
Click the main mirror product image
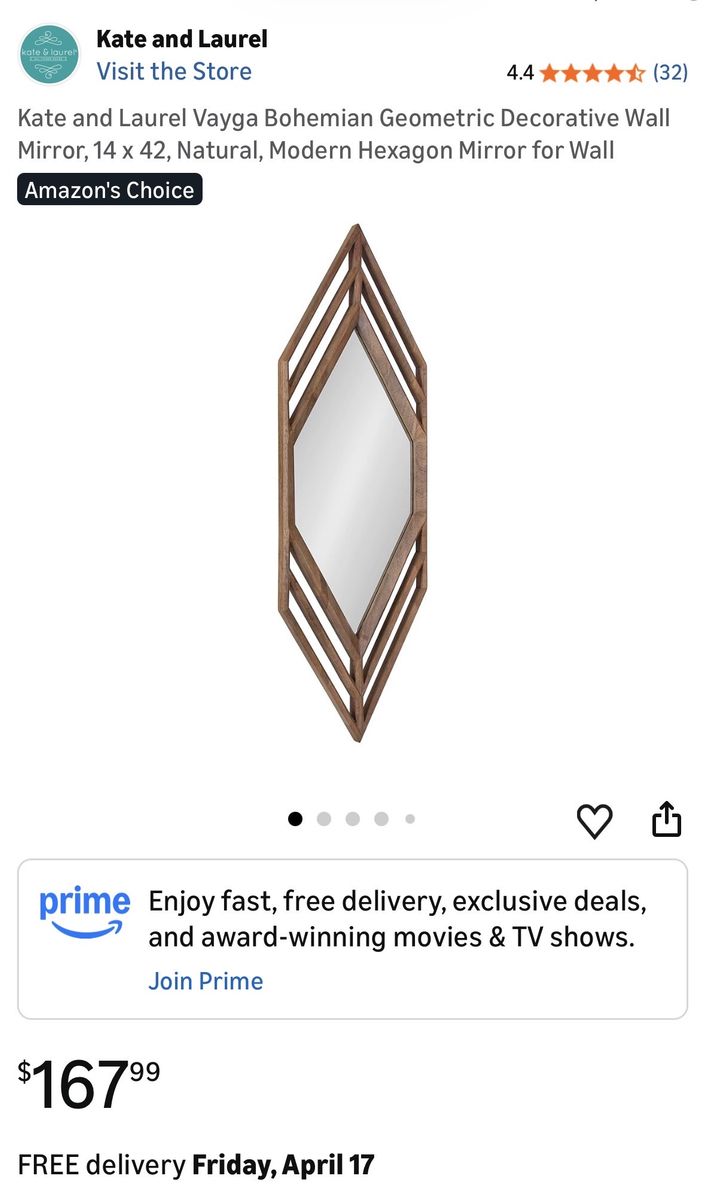tap(355, 480)
